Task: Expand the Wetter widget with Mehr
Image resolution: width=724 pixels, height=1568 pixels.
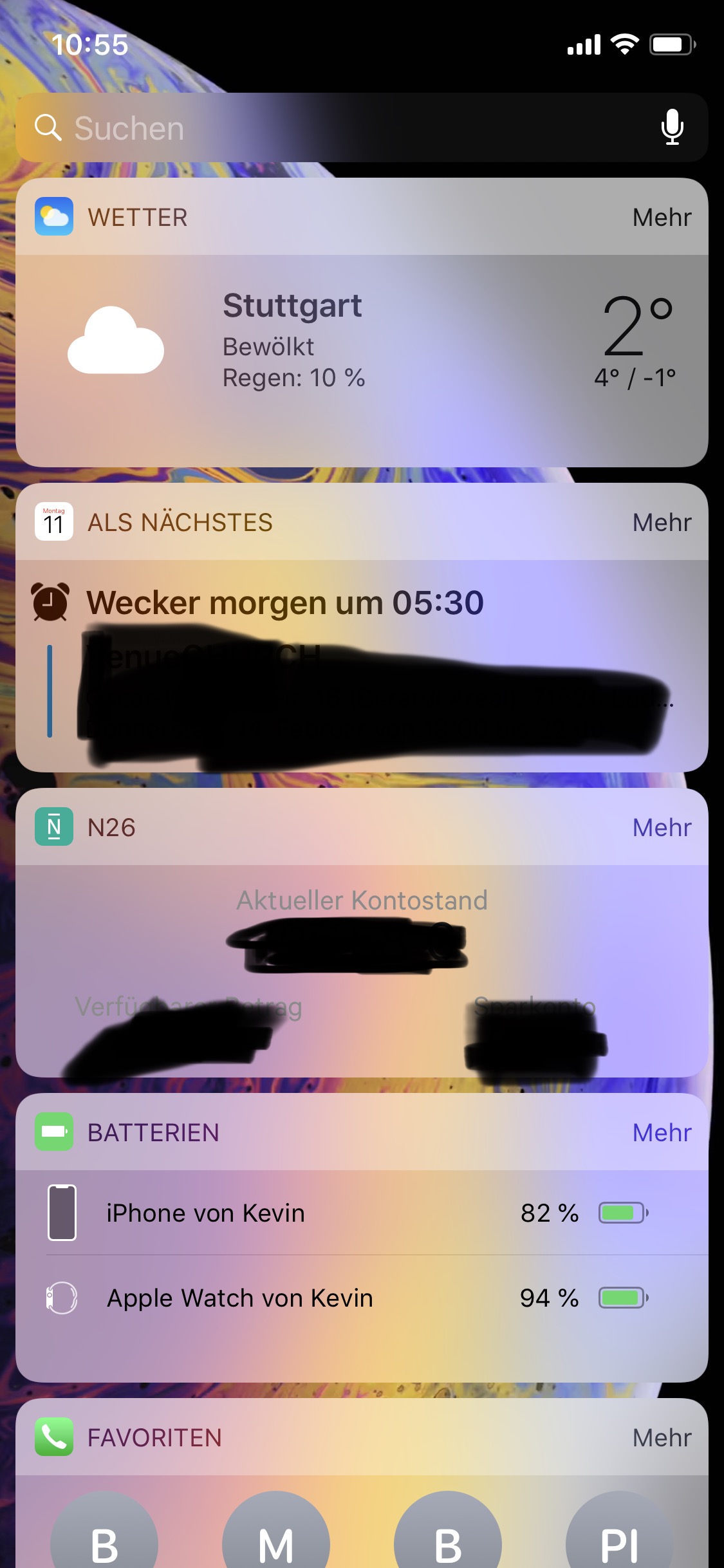Action: coord(662,218)
